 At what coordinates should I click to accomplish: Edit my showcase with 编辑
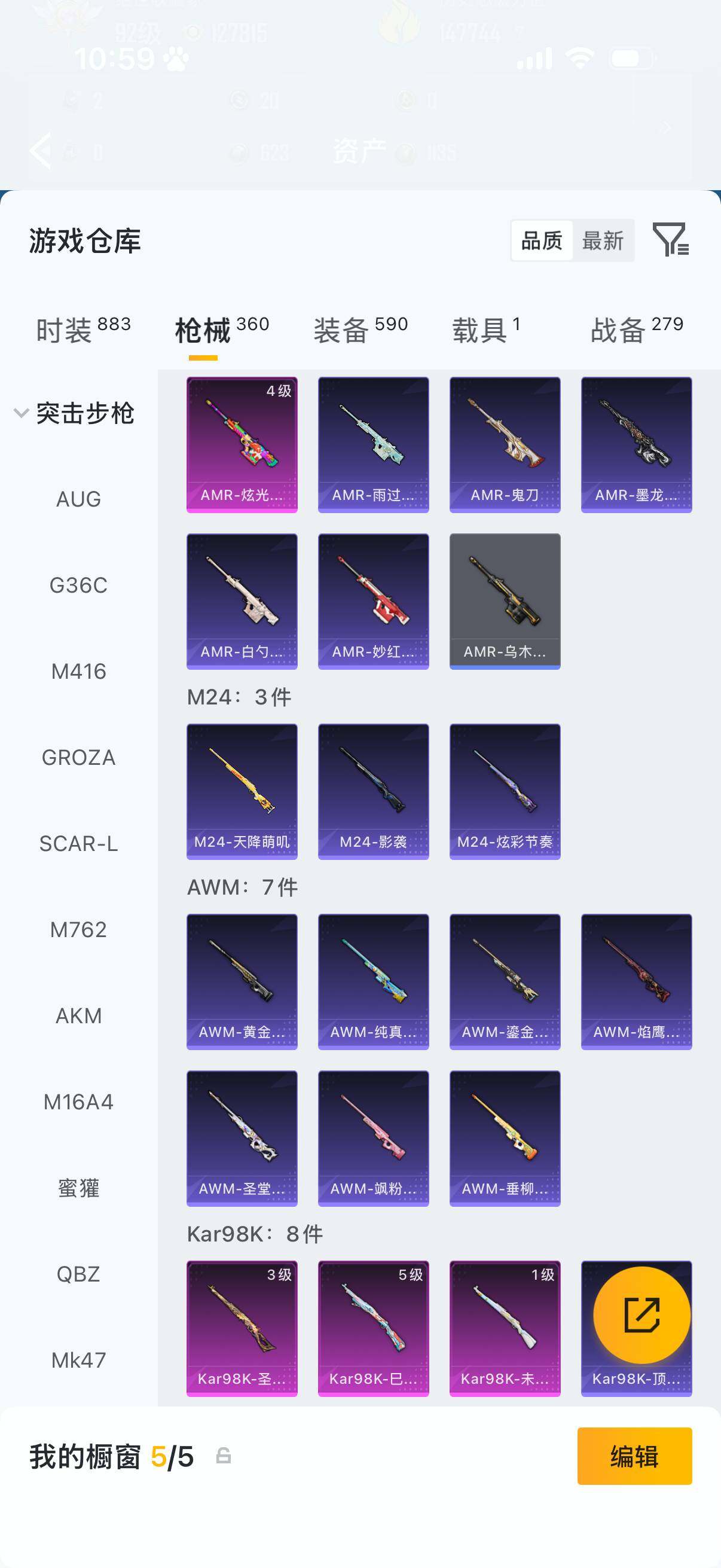[634, 1456]
